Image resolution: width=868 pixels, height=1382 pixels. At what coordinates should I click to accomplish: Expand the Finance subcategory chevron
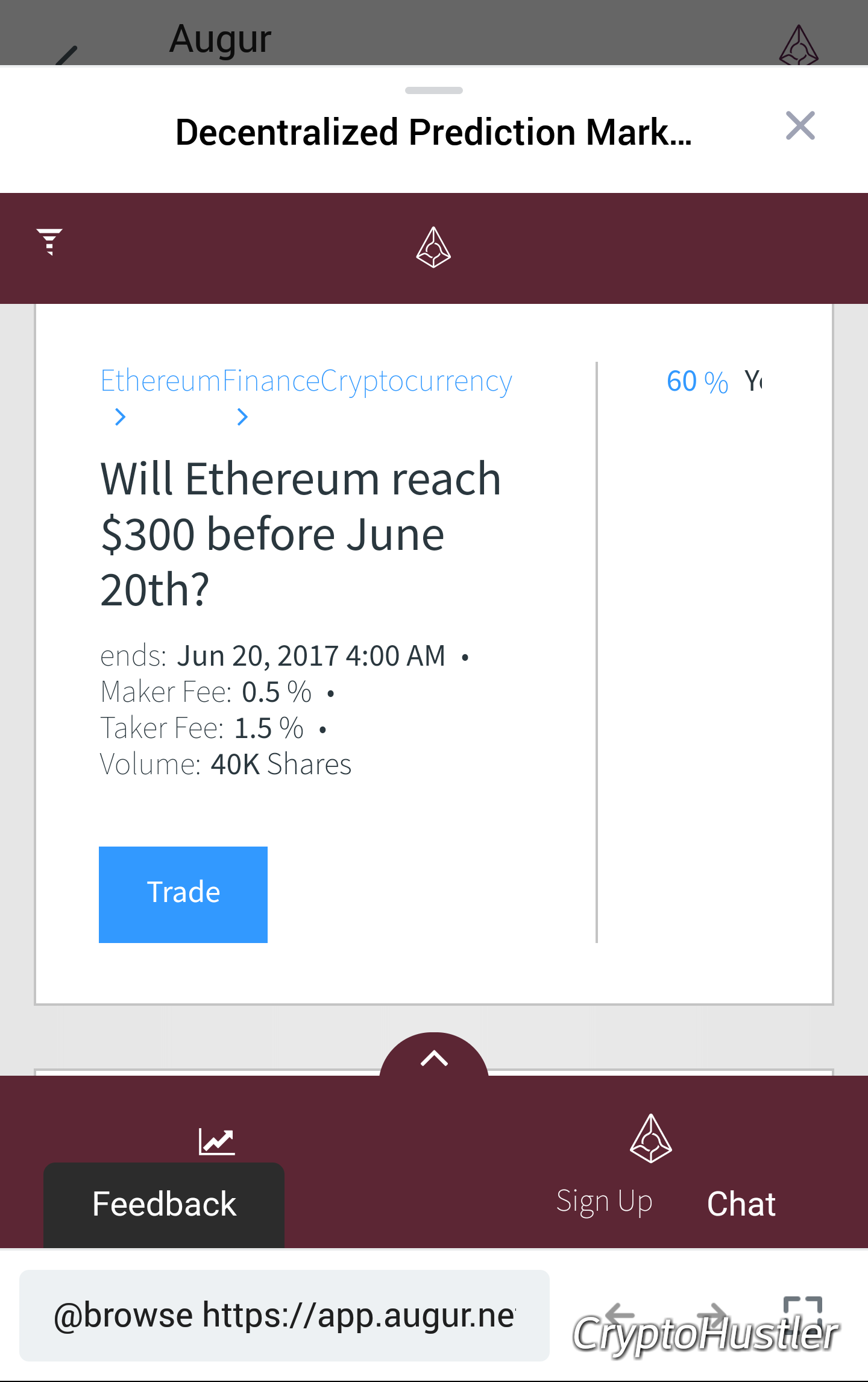coord(241,416)
